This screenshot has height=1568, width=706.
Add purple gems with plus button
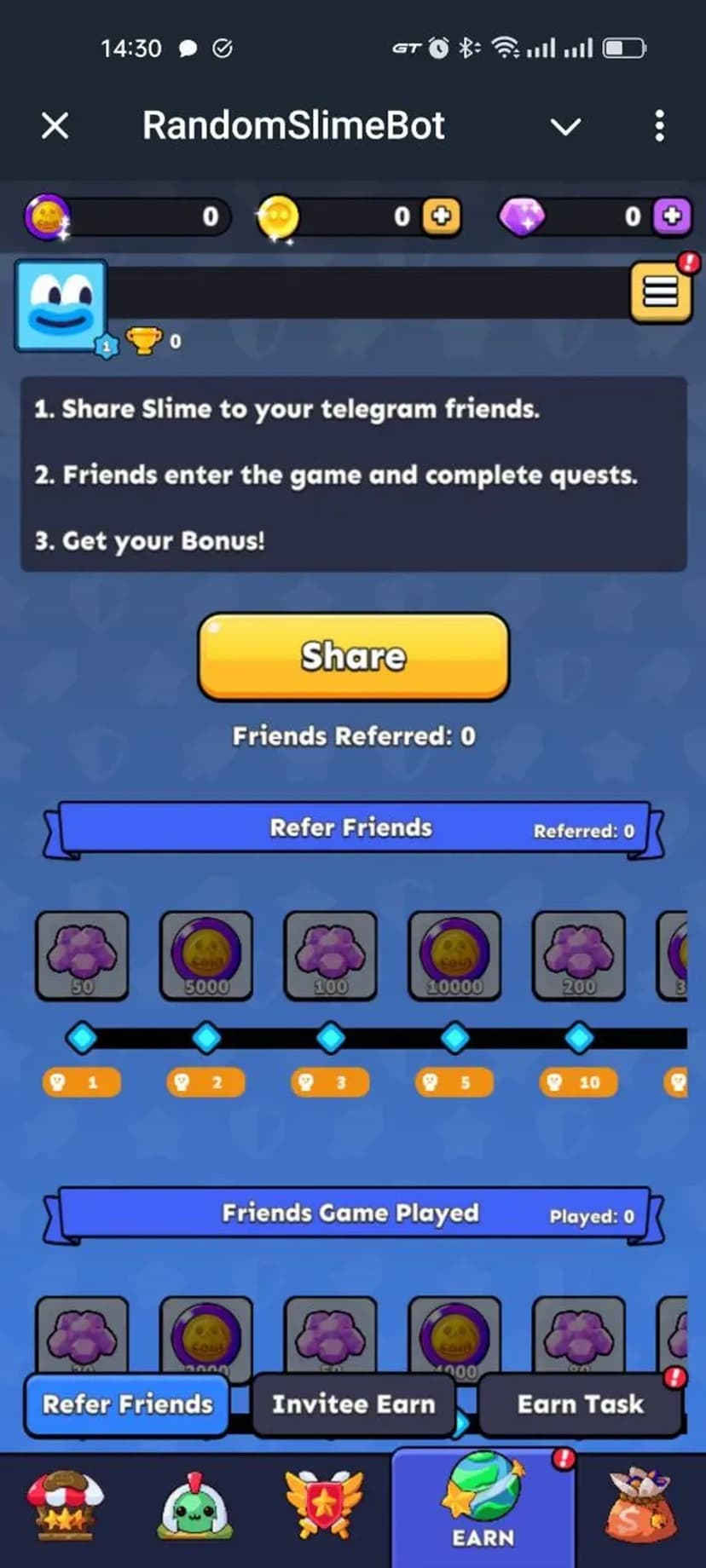[672, 216]
